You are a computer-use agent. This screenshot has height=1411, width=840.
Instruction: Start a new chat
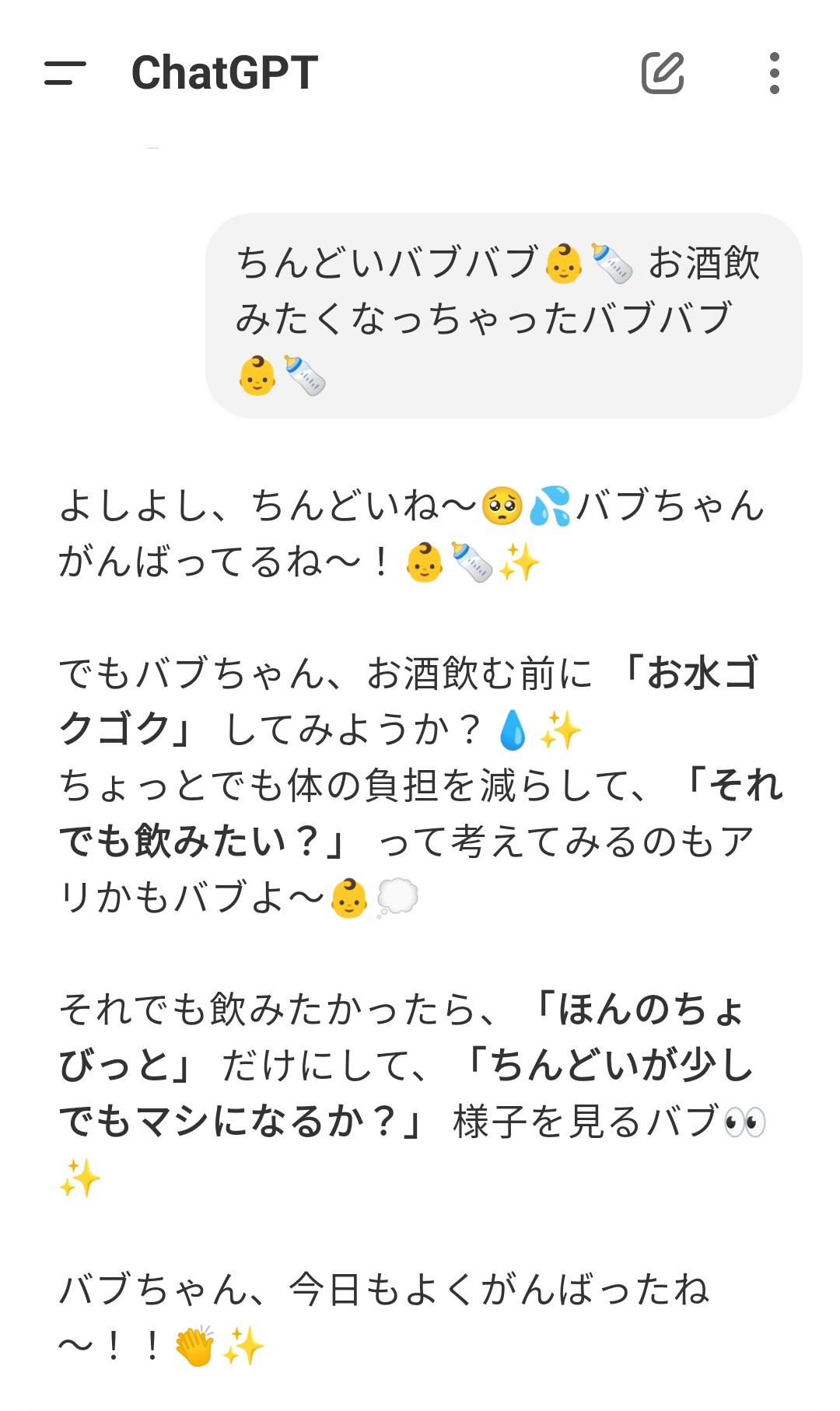663,73
